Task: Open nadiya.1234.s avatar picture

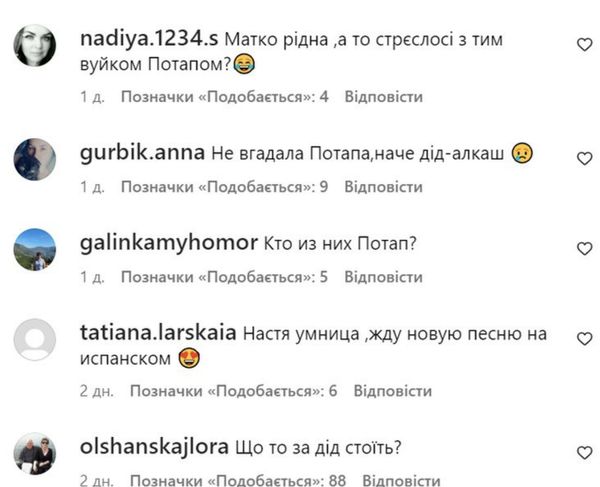Action: tap(35, 45)
